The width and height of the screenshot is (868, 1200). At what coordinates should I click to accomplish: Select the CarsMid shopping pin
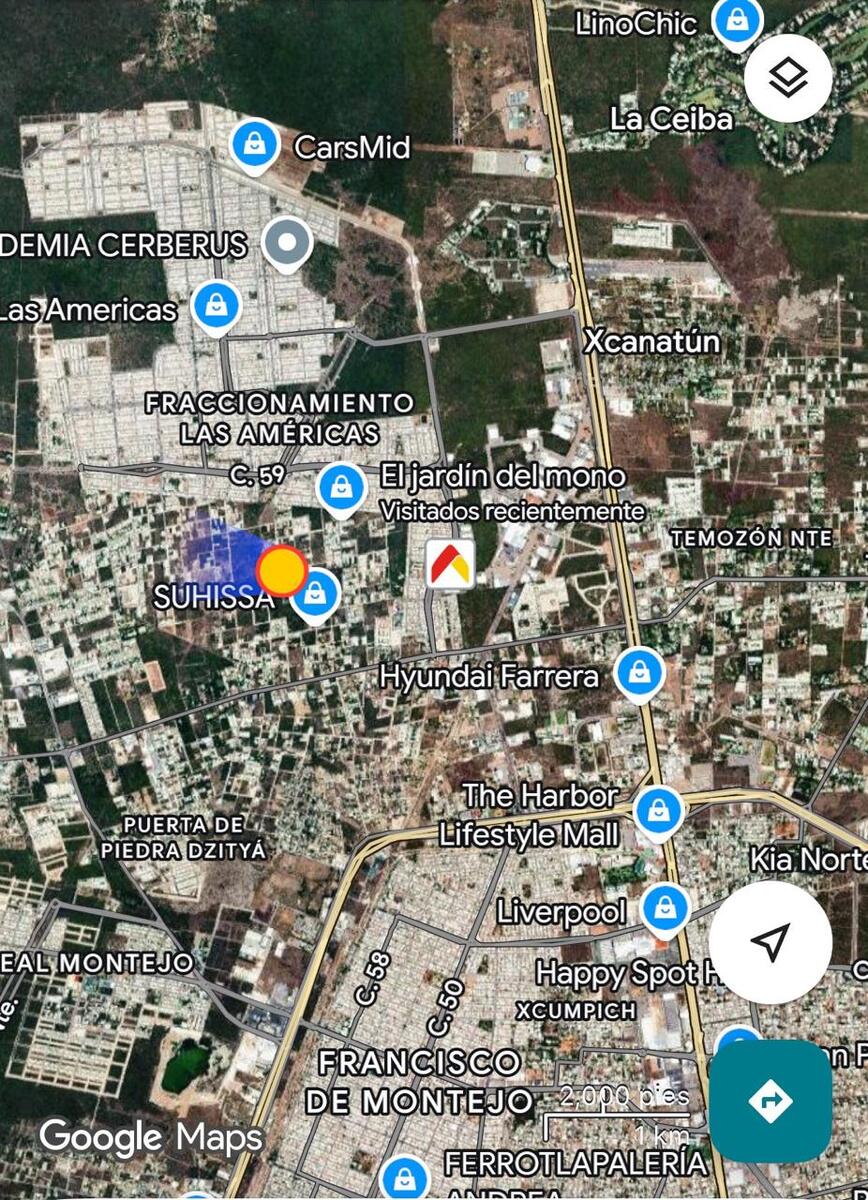pyautogui.click(x=256, y=146)
